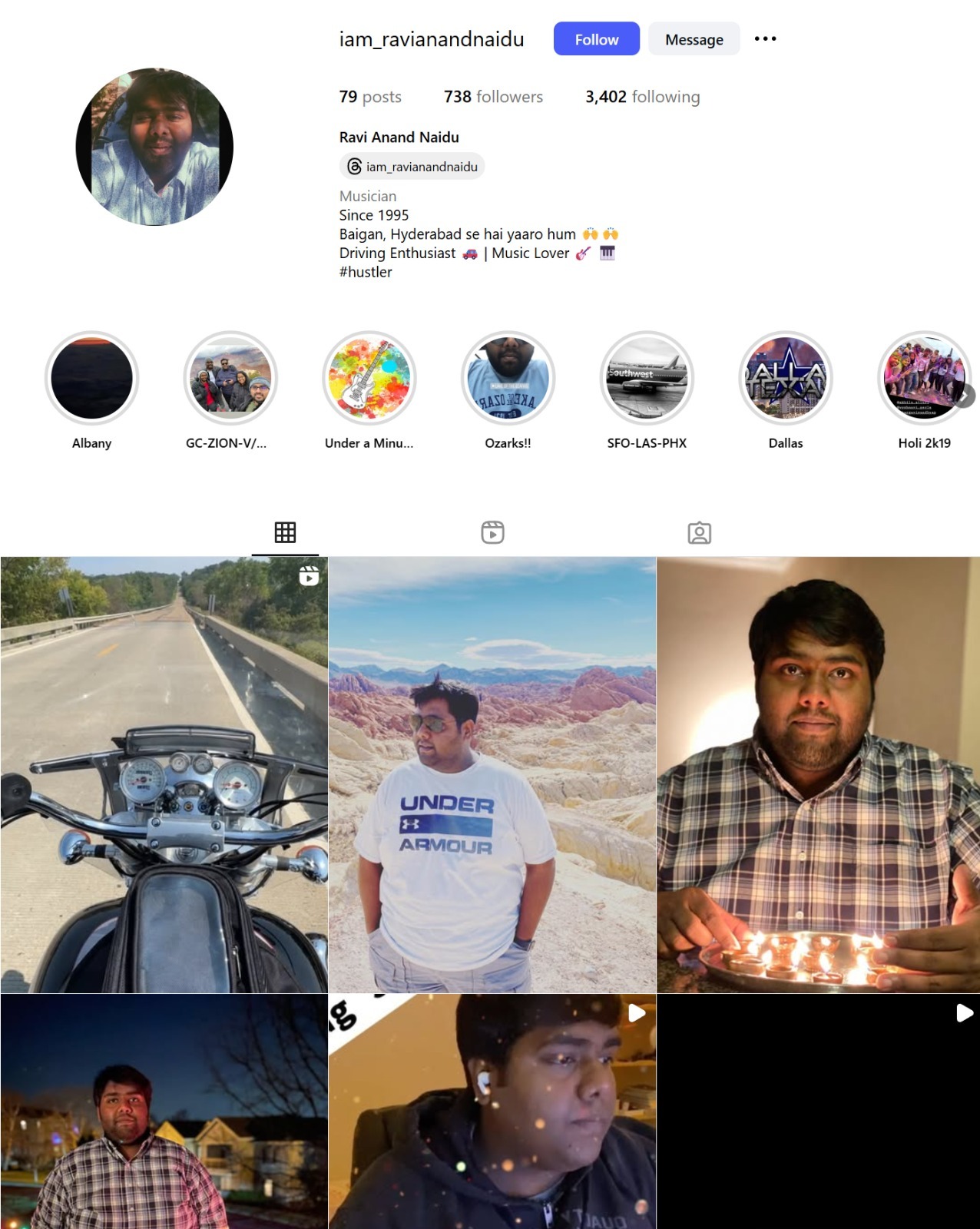Open the Albany story highlight
The height and width of the screenshot is (1229, 980).
[92, 378]
